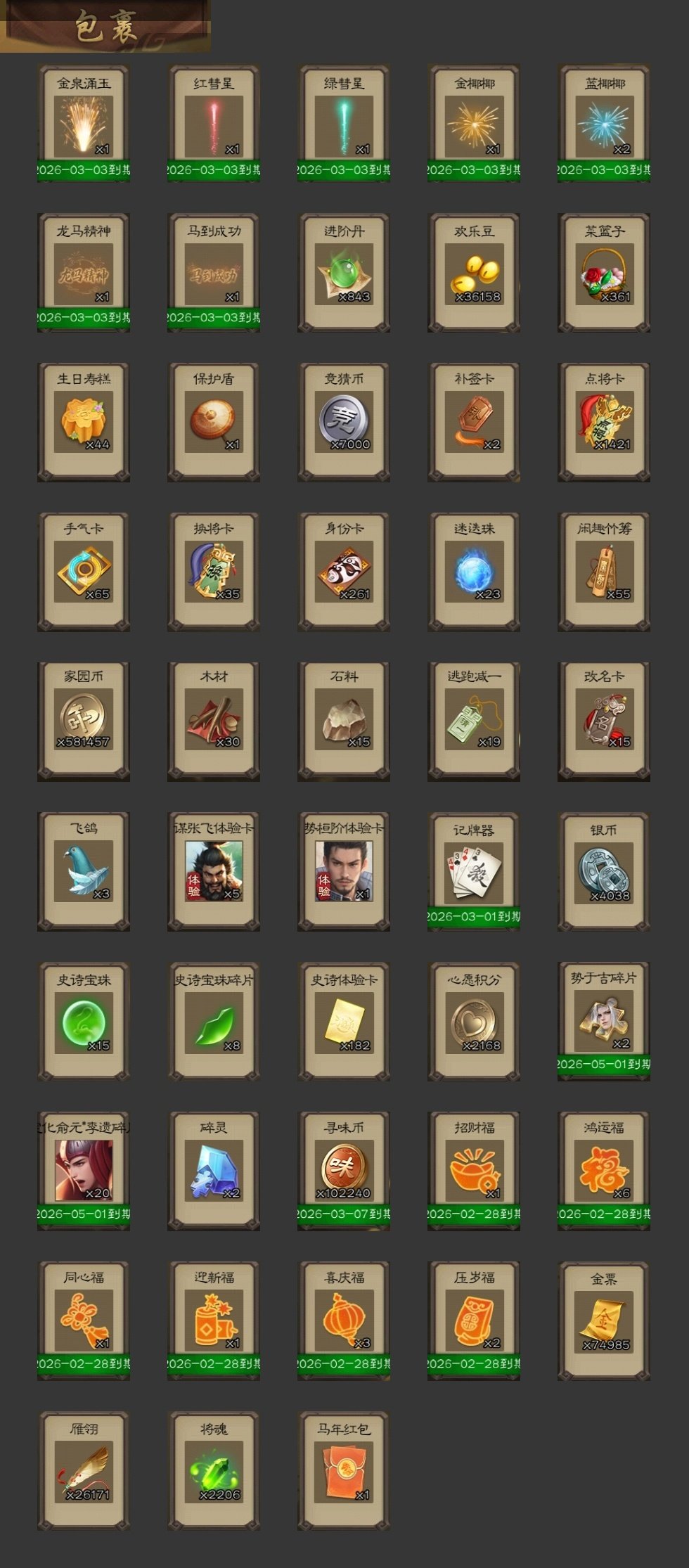
Task: Select the 生日寿糕 item
Action: pyautogui.click(x=84, y=422)
